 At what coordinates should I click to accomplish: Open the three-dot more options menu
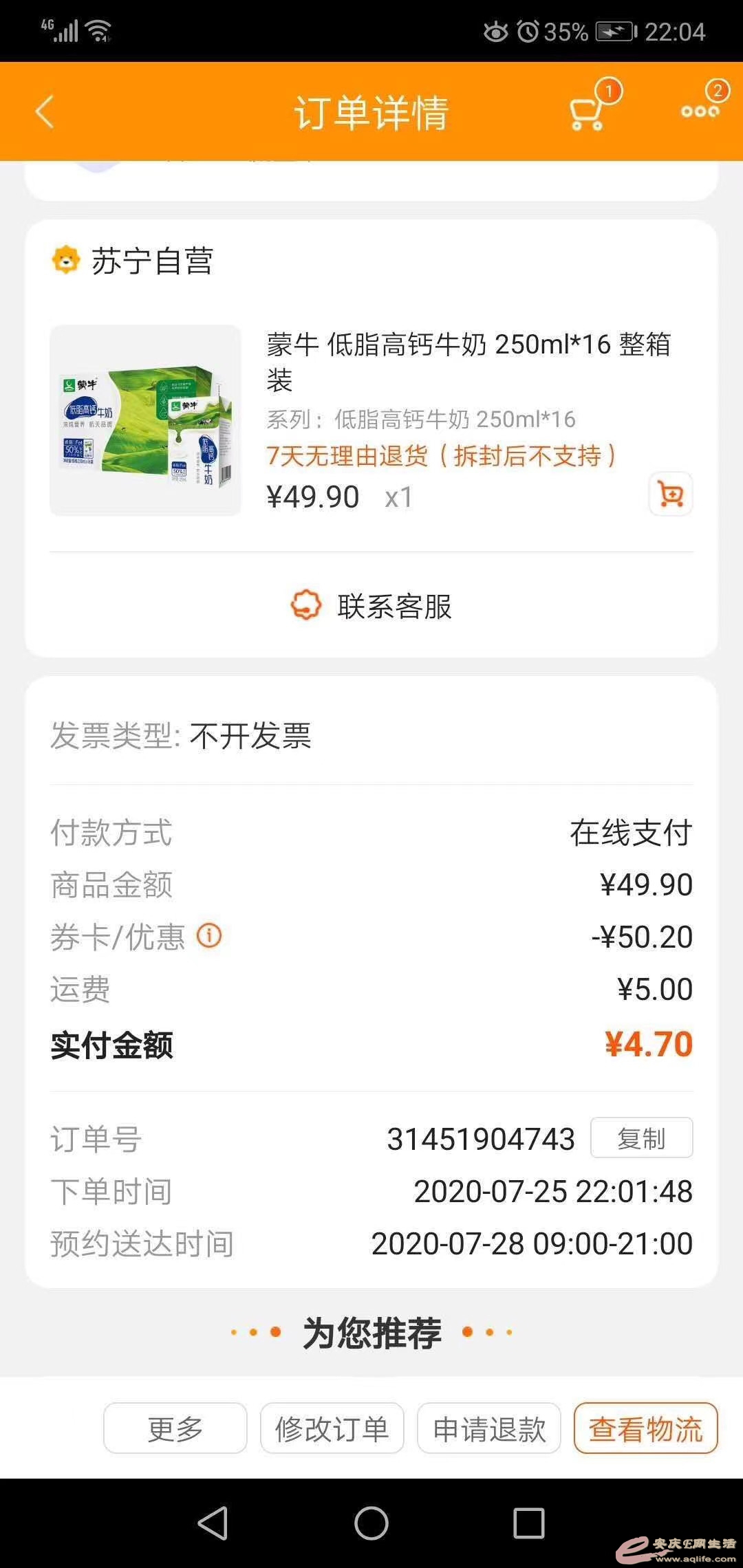point(700,111)
